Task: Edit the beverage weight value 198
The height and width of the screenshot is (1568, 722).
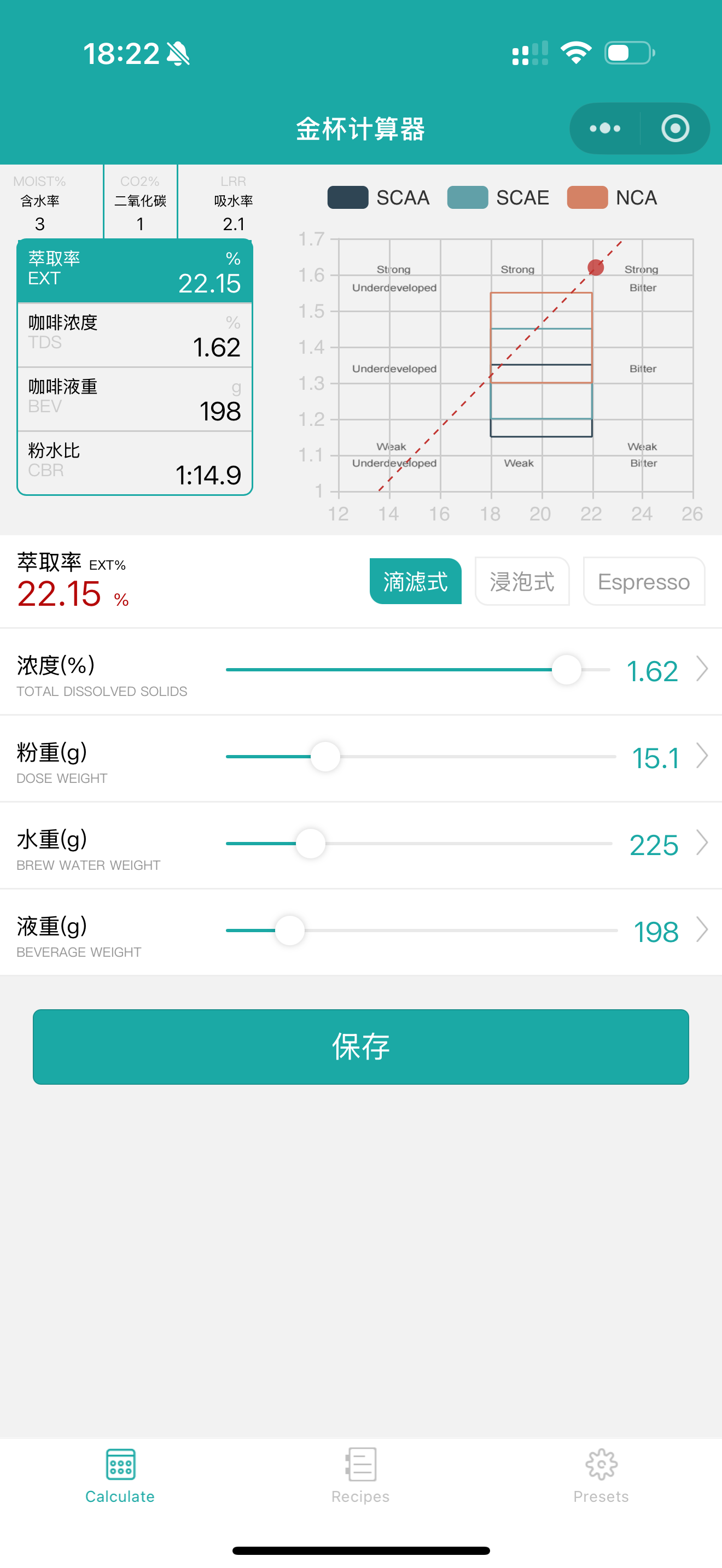Action: [656, 932]
